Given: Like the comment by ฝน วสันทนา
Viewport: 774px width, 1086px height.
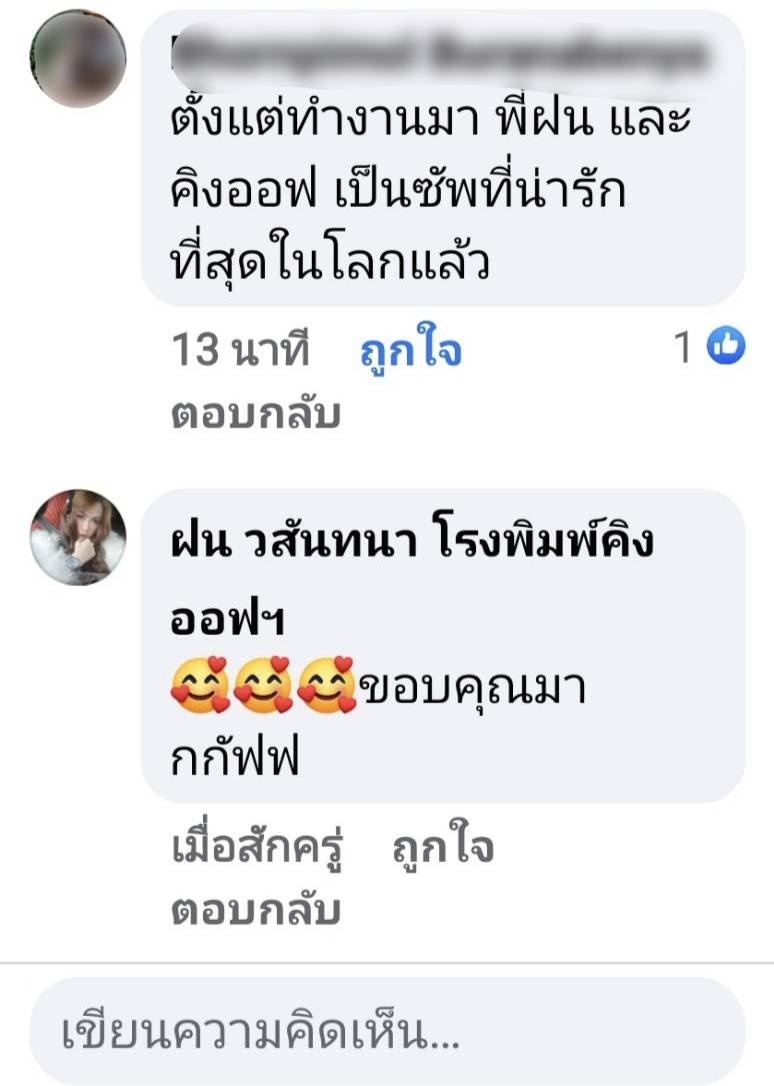Looking at the screenshot, I should point(443,849).
